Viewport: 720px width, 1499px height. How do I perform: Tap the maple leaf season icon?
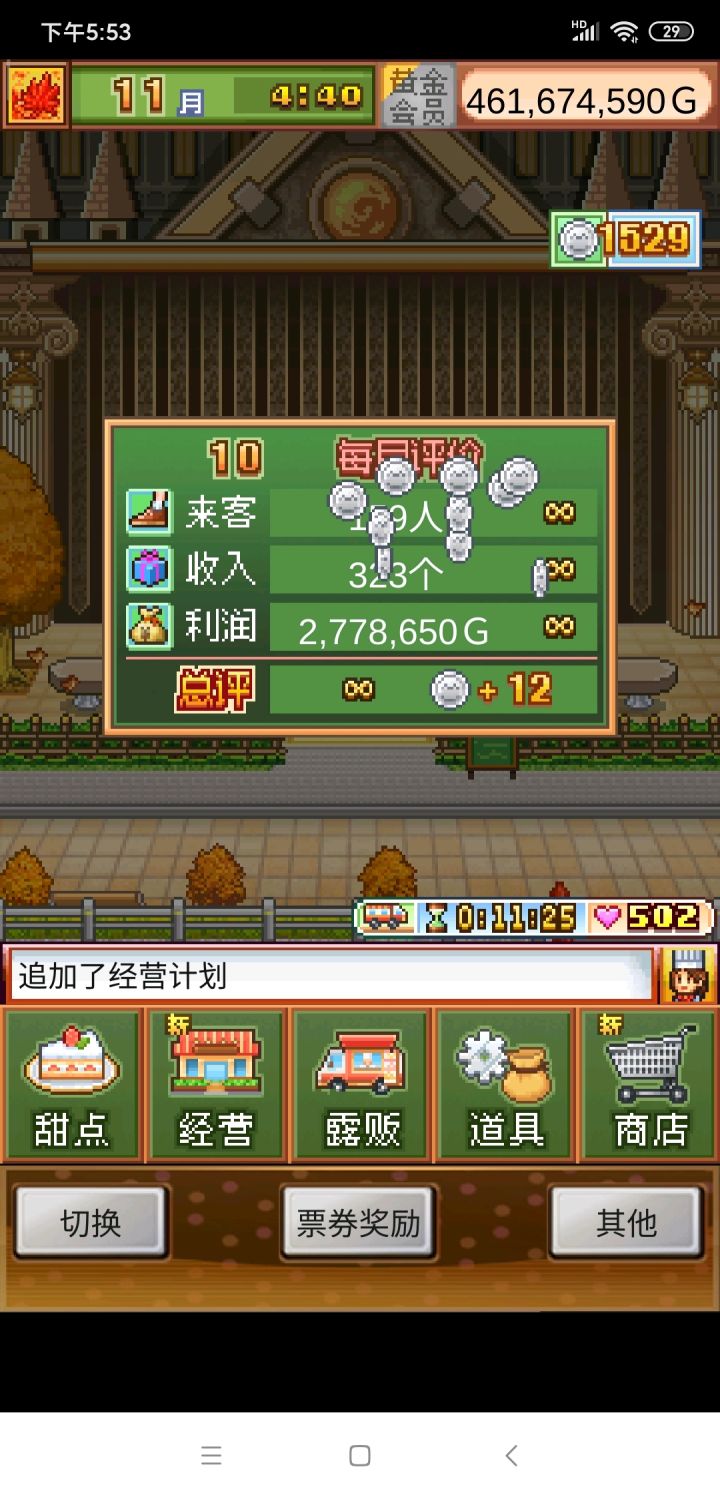pos(37,95)
